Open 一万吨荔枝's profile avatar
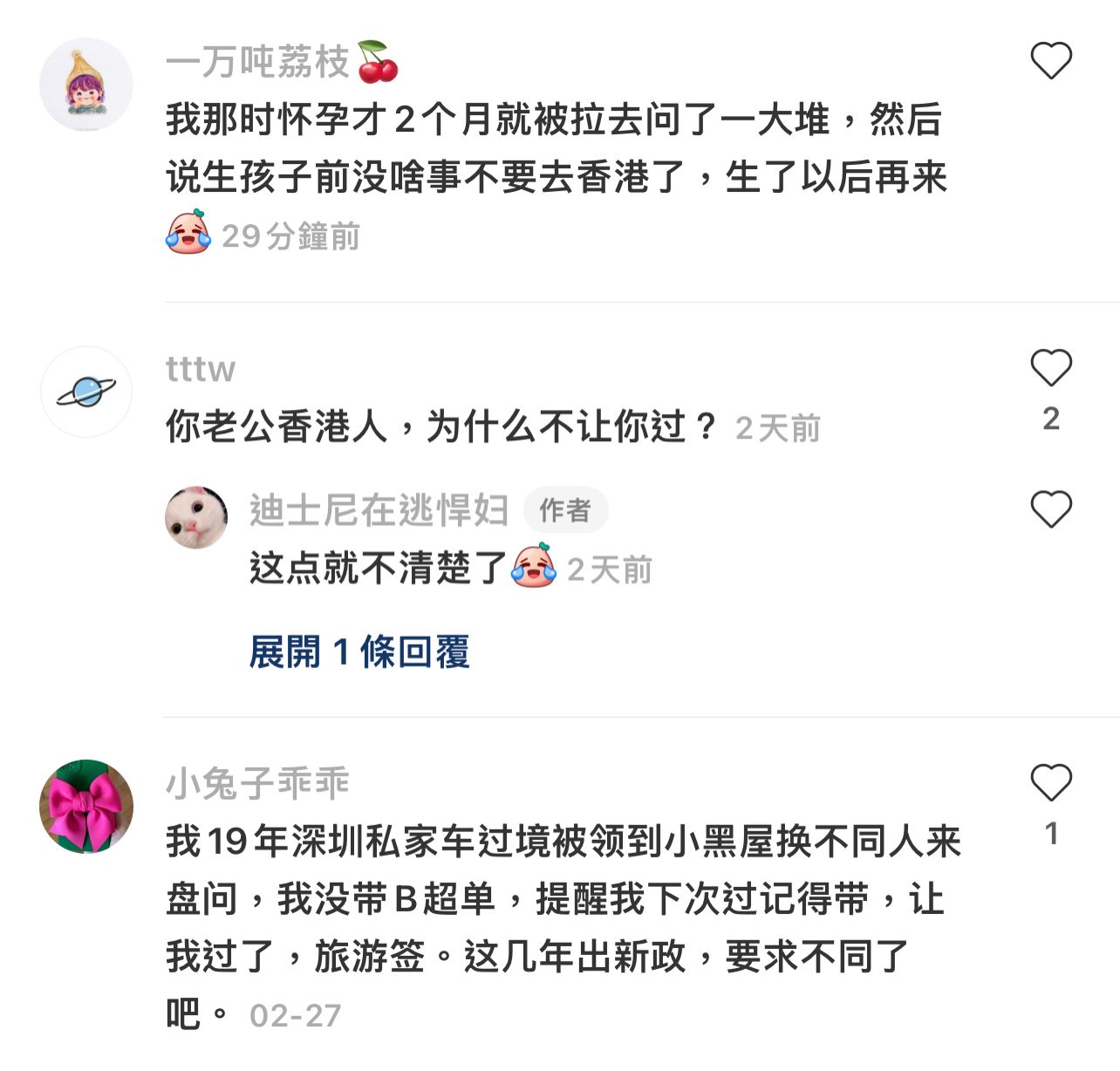This screenshot has width=1120, height=1071. (x=86, y=85)
